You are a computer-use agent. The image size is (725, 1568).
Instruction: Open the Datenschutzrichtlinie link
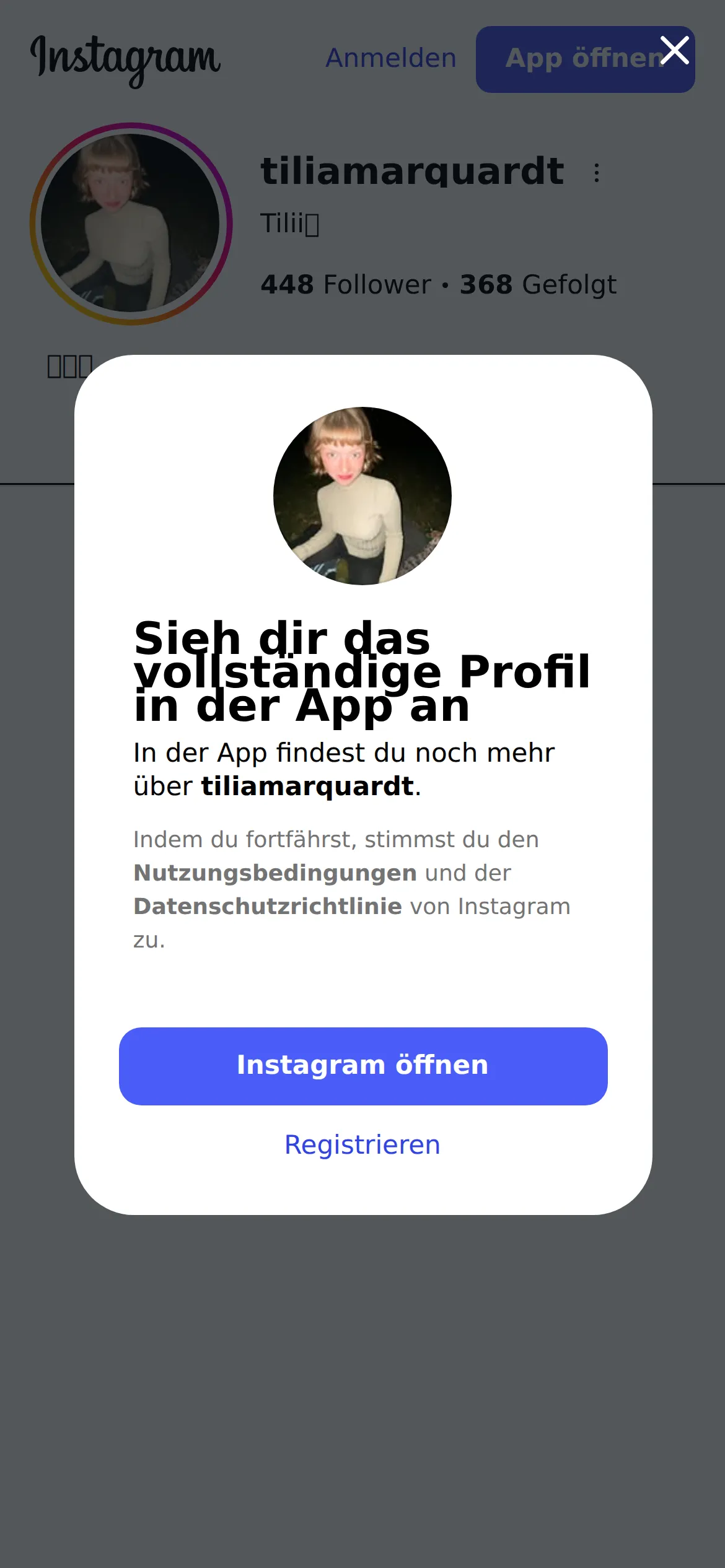click(x=268, y=906)
